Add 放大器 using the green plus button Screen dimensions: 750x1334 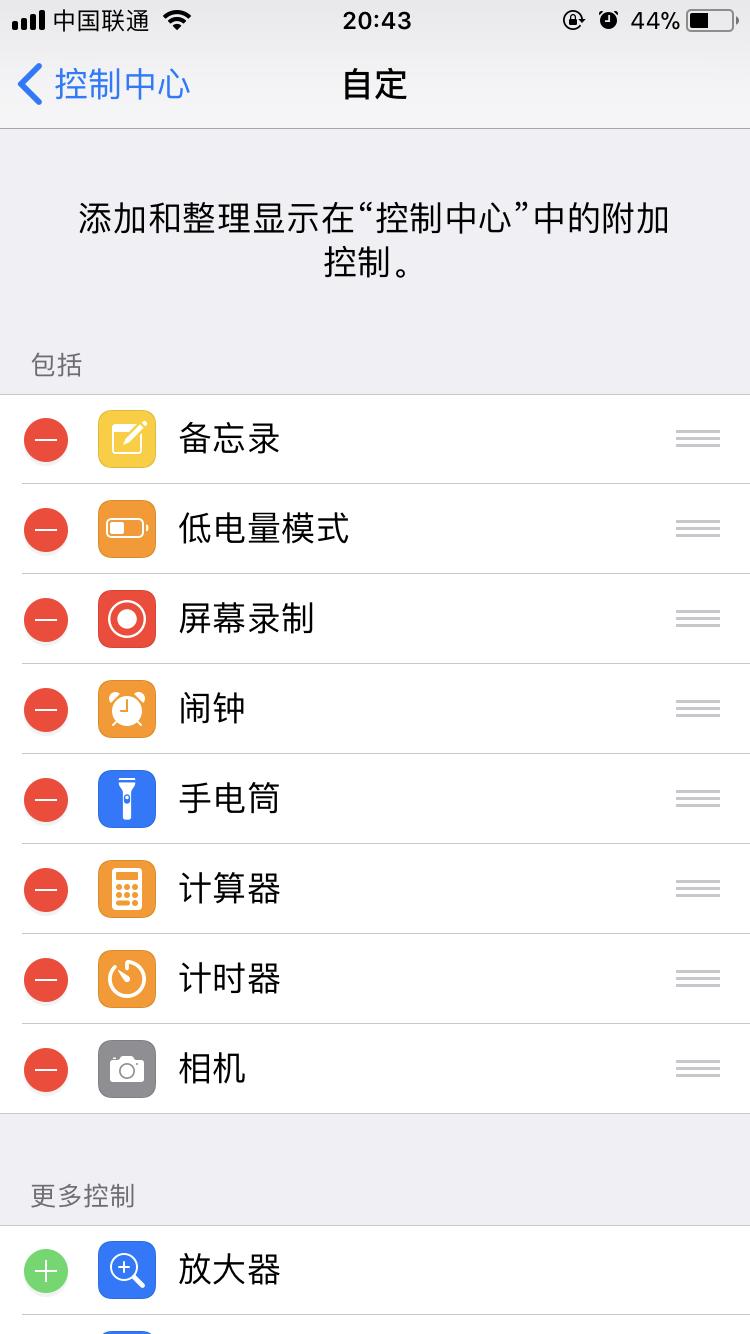point(46,1270)
